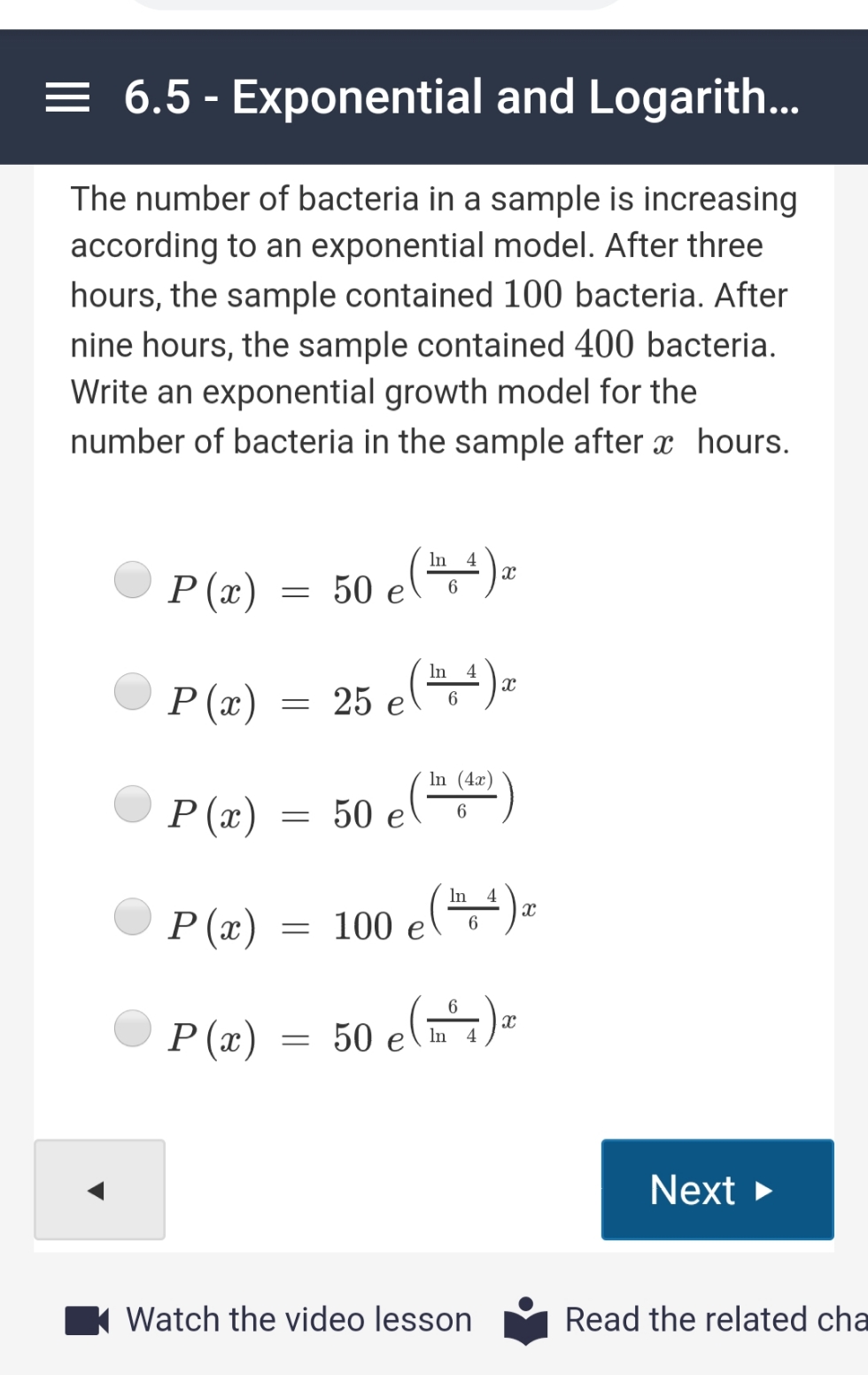Image resolution: width=868 pixels, height=1375 pixels.
Task: Open the lesson title 6.5 Exponential and Logarith
Action: pos(461,98)
